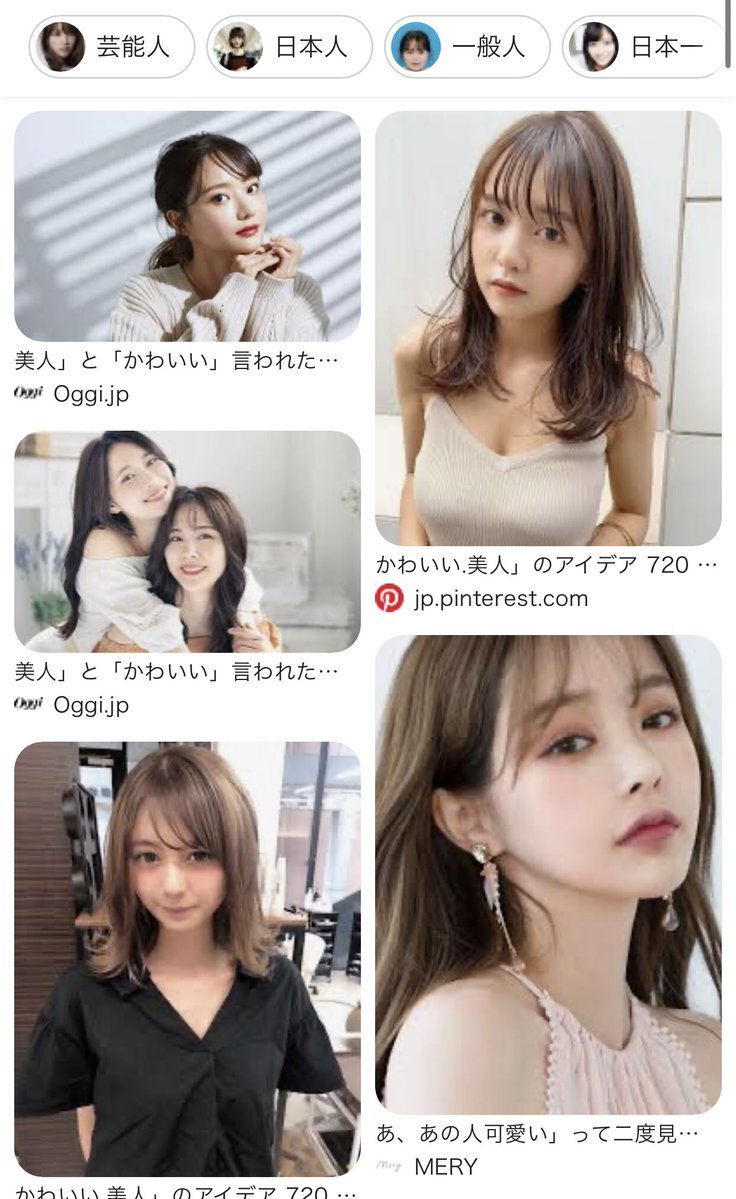Open the MERY image result

[548, 875]
